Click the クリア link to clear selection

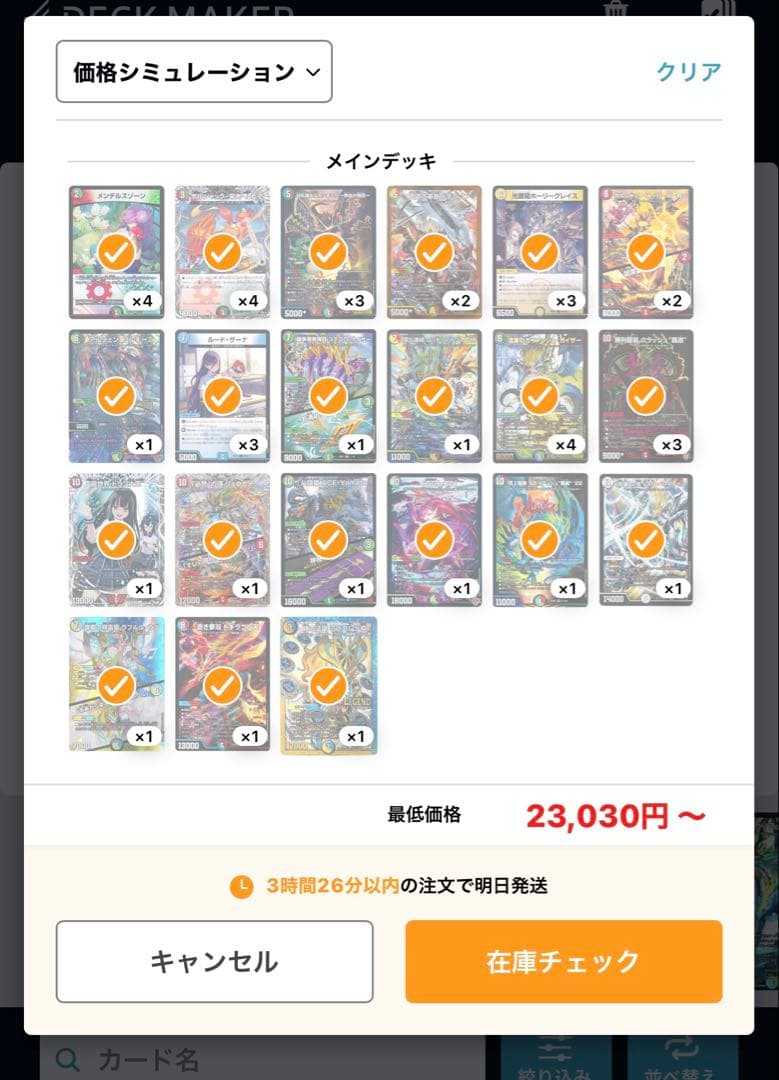coord(687,71)
